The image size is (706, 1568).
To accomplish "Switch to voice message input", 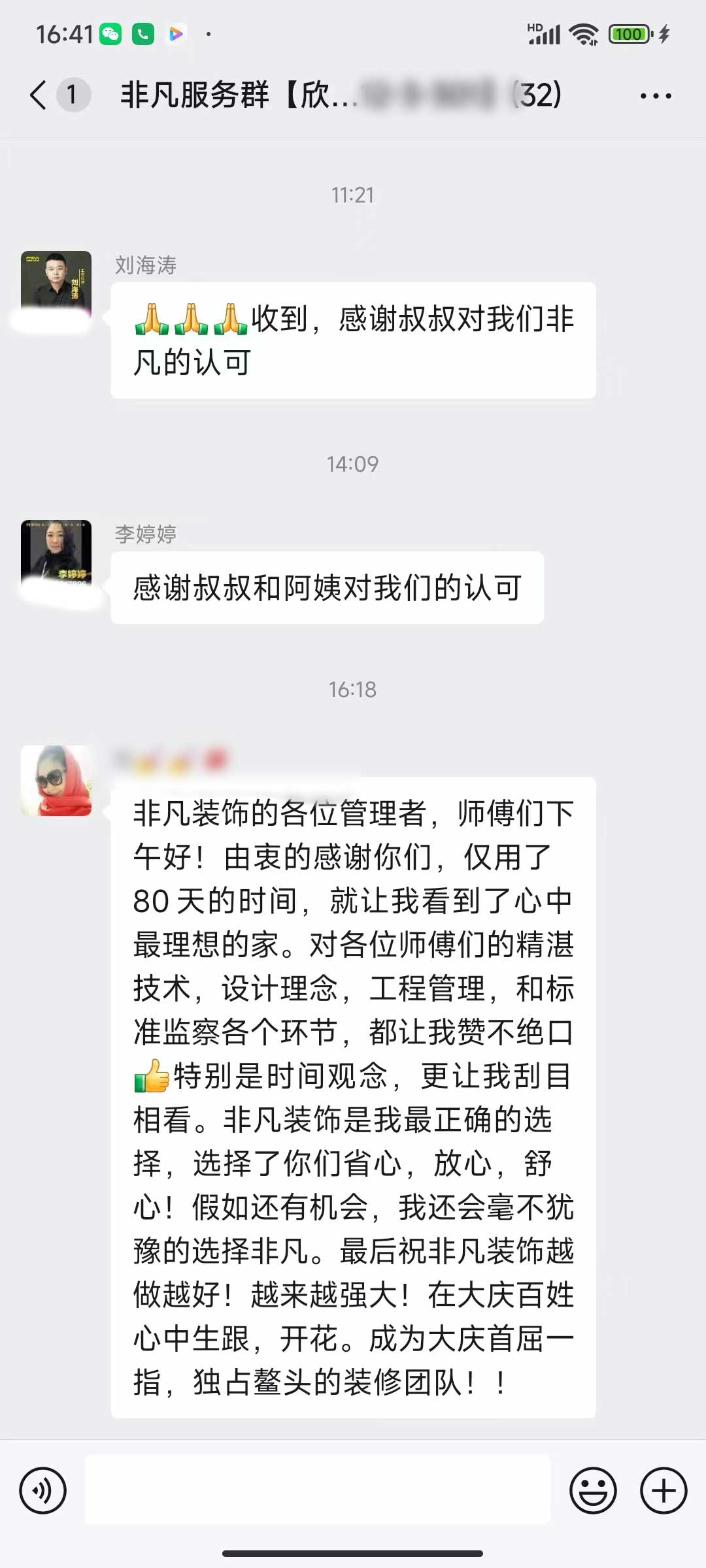I will click(43, 1491).
